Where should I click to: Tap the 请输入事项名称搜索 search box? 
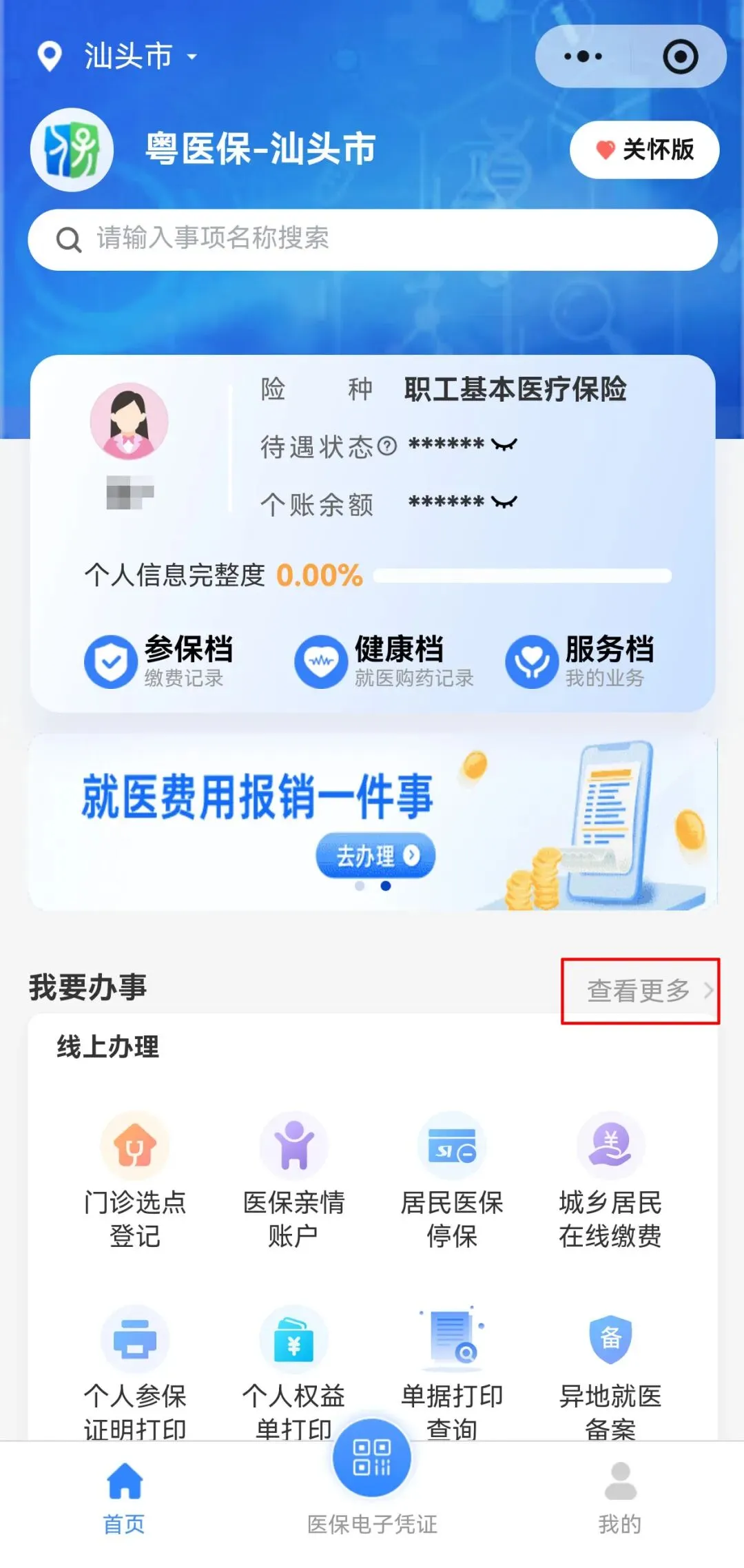[x=372, y=239]
